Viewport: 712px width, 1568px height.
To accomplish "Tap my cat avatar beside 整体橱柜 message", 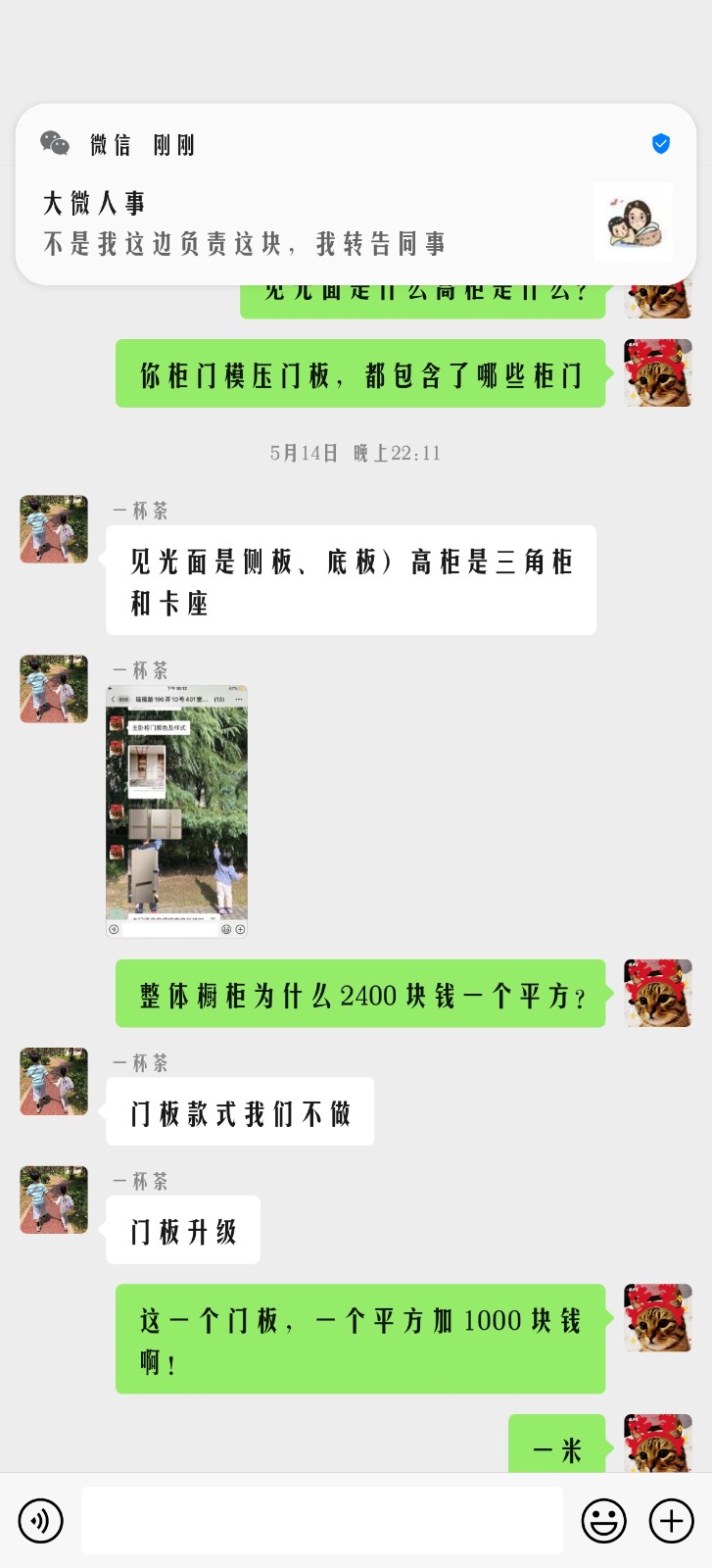I will coord(658,993).
